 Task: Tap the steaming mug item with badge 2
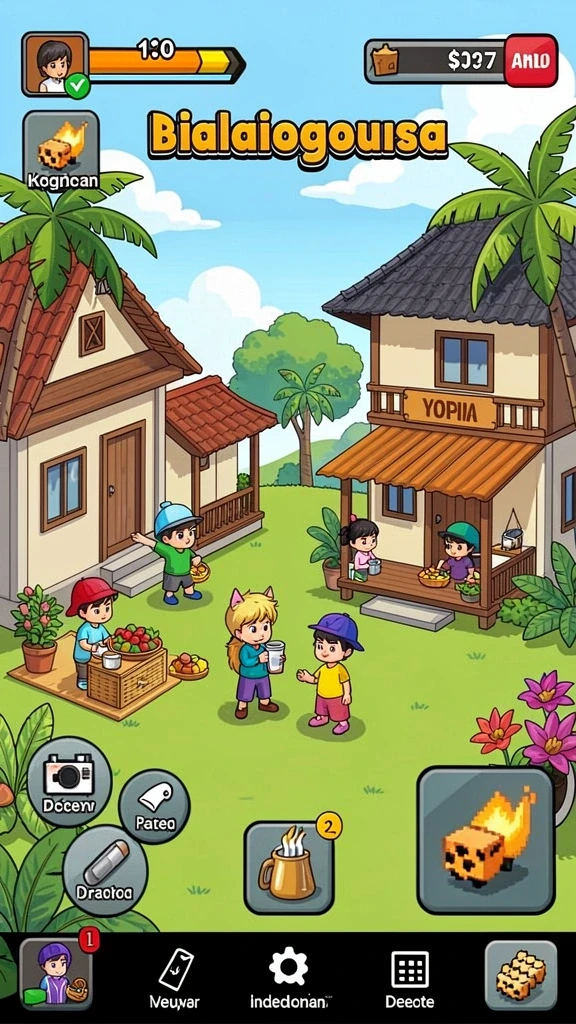click(x=289, y=867)
